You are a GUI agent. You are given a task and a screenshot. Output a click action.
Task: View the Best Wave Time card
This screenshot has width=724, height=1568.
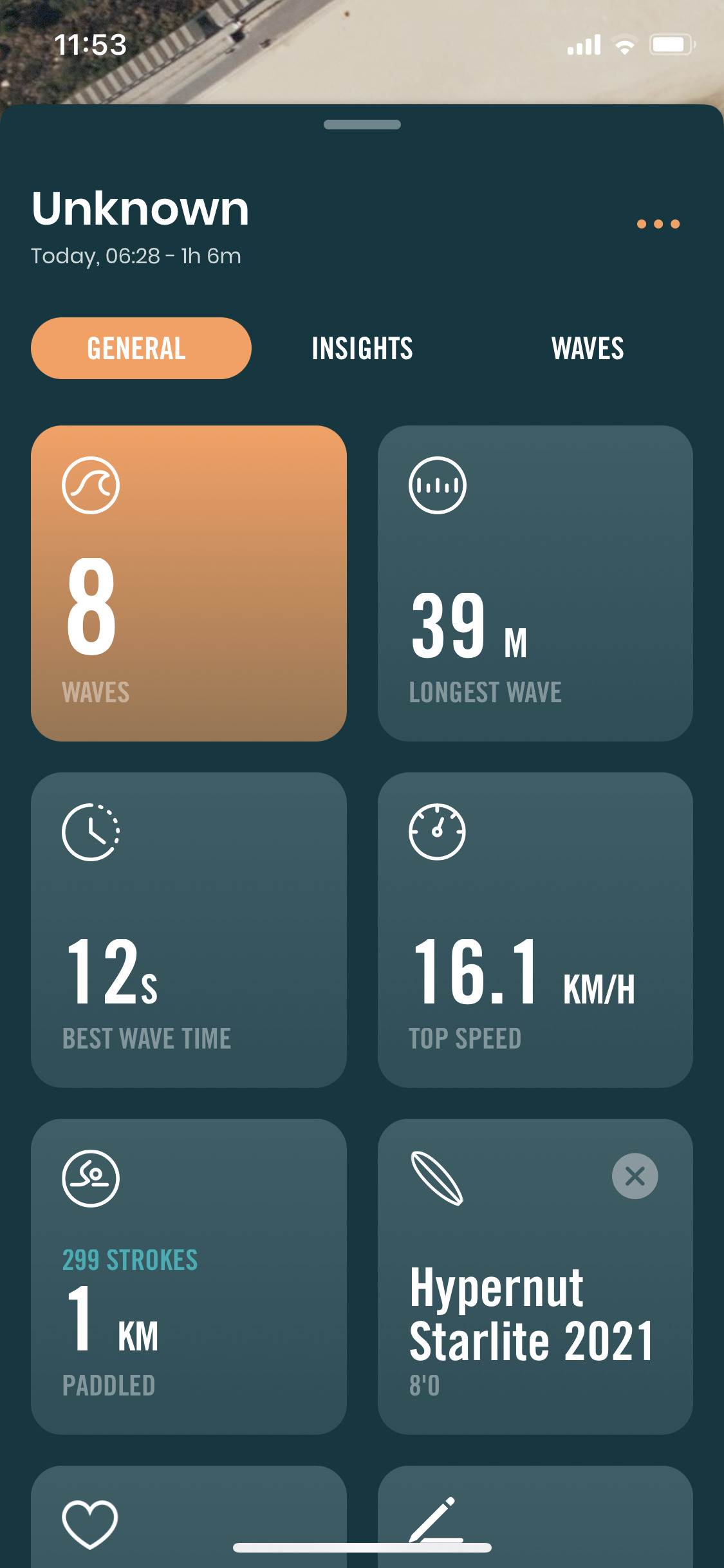(x=189, y=929)
